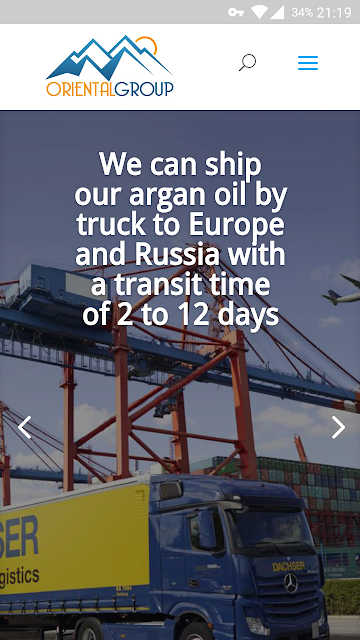Go back to the previous slide

pos(24,427)
